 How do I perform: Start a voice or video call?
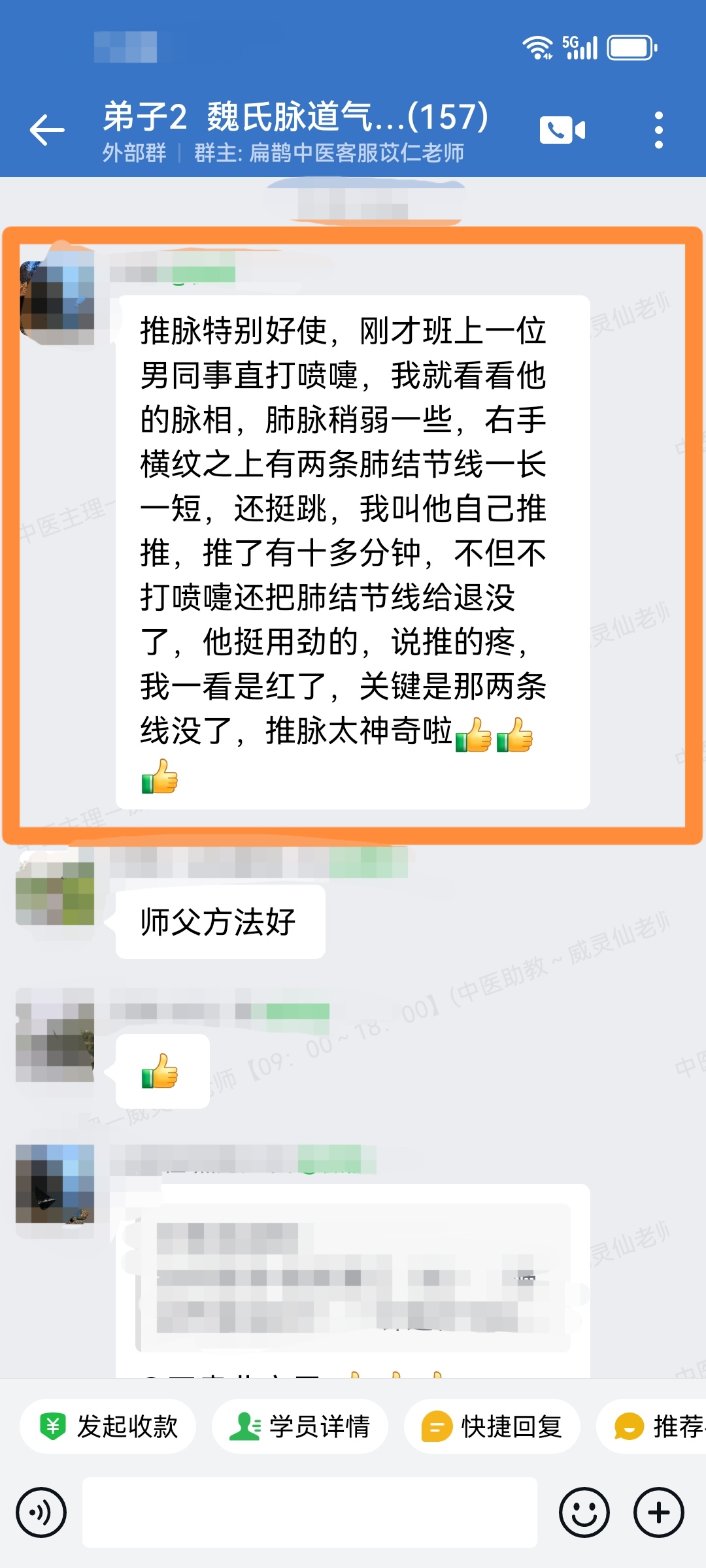tap(562, 130)
